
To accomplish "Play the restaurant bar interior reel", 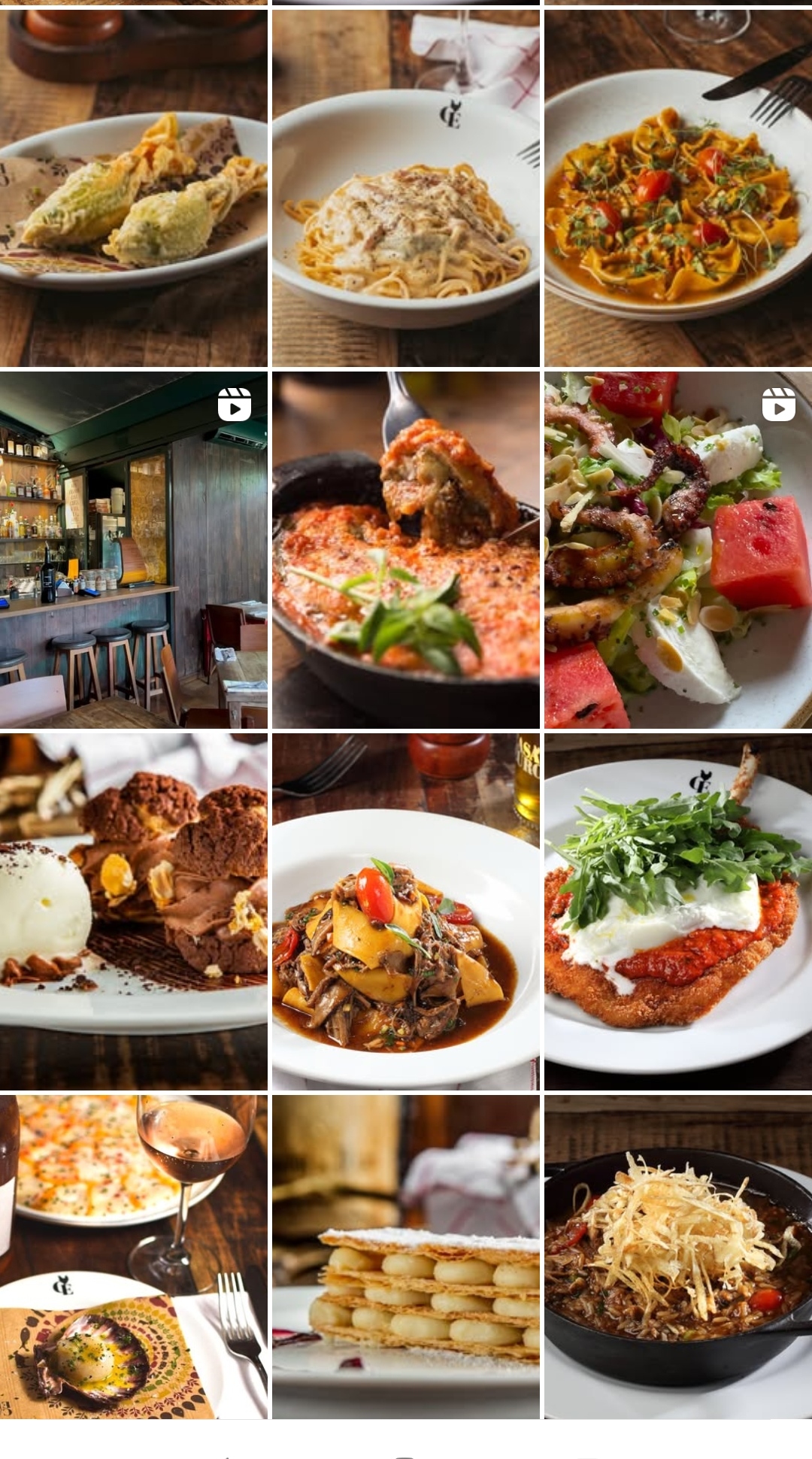I will (133, 550).
